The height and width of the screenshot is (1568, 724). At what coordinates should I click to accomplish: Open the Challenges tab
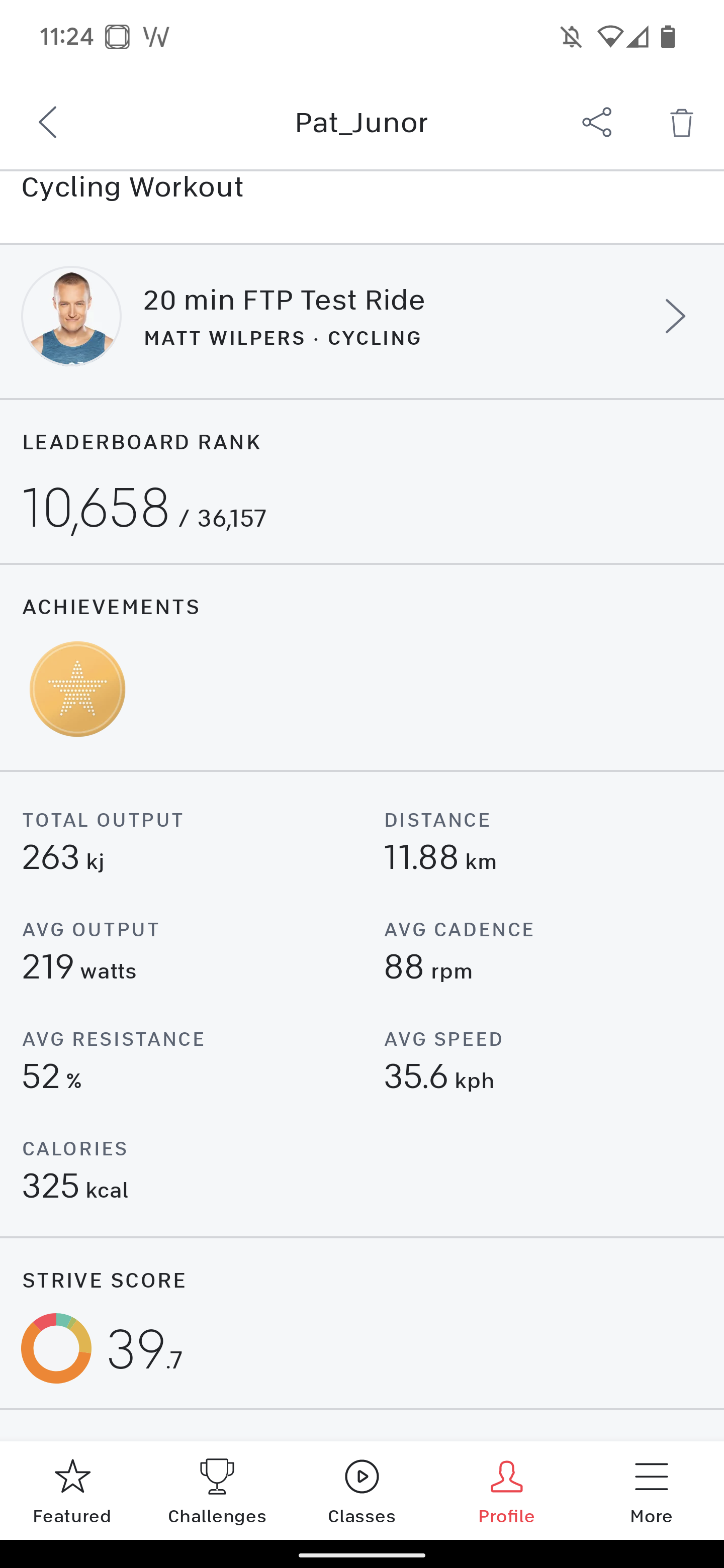click(x=217, y=1491)
